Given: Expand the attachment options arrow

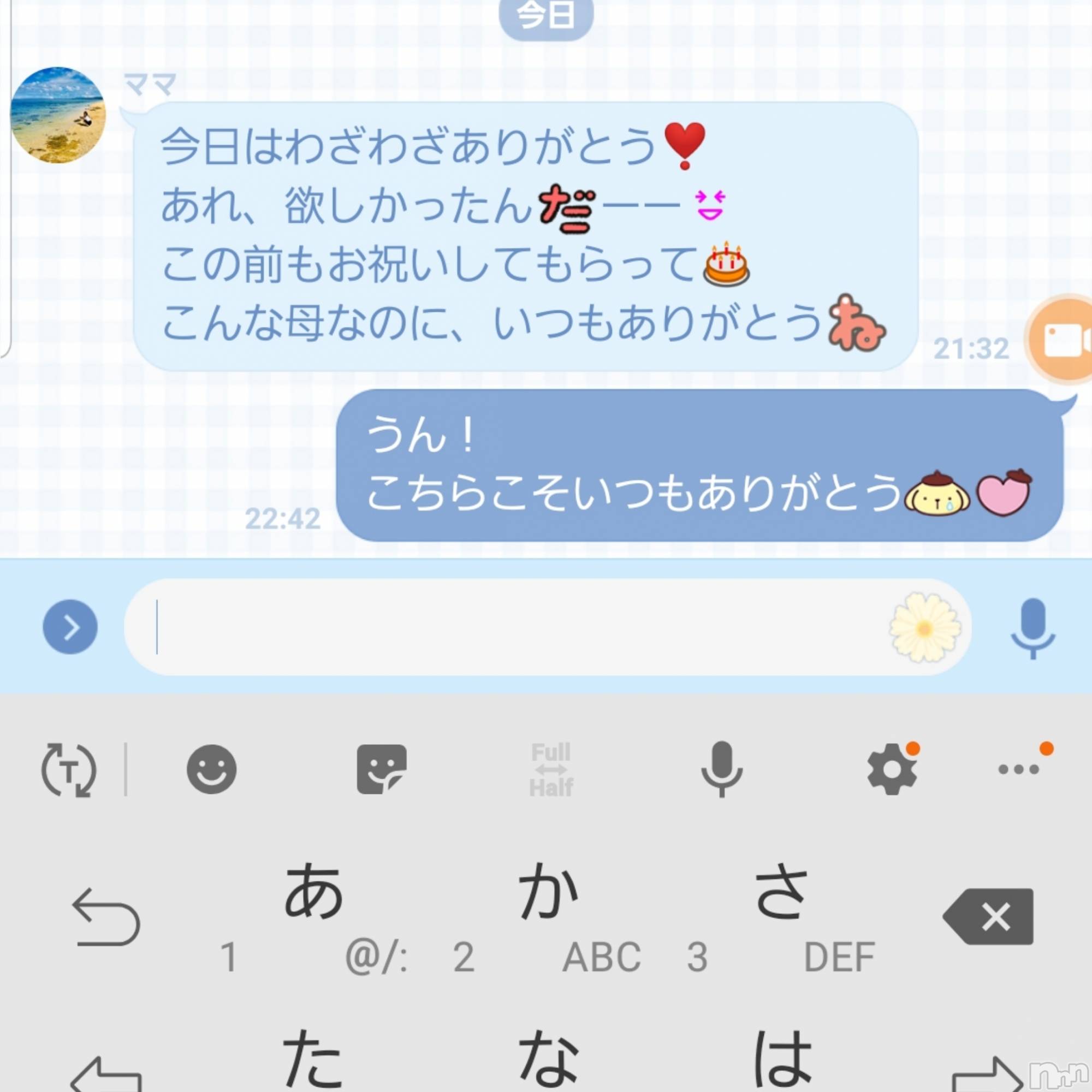Looking at the screenshot, I should [x=70, y=627].
